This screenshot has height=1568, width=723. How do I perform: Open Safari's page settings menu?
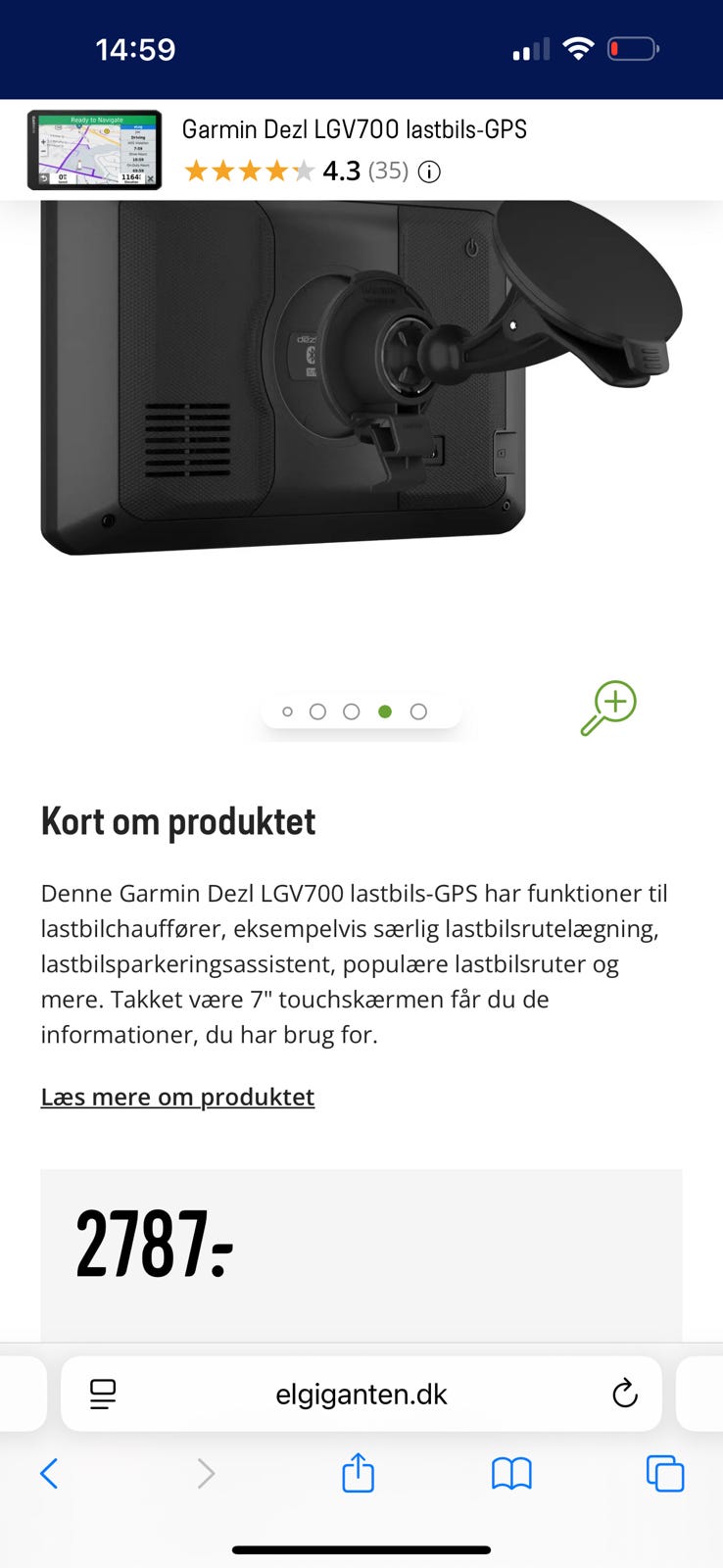point(103,1394)
